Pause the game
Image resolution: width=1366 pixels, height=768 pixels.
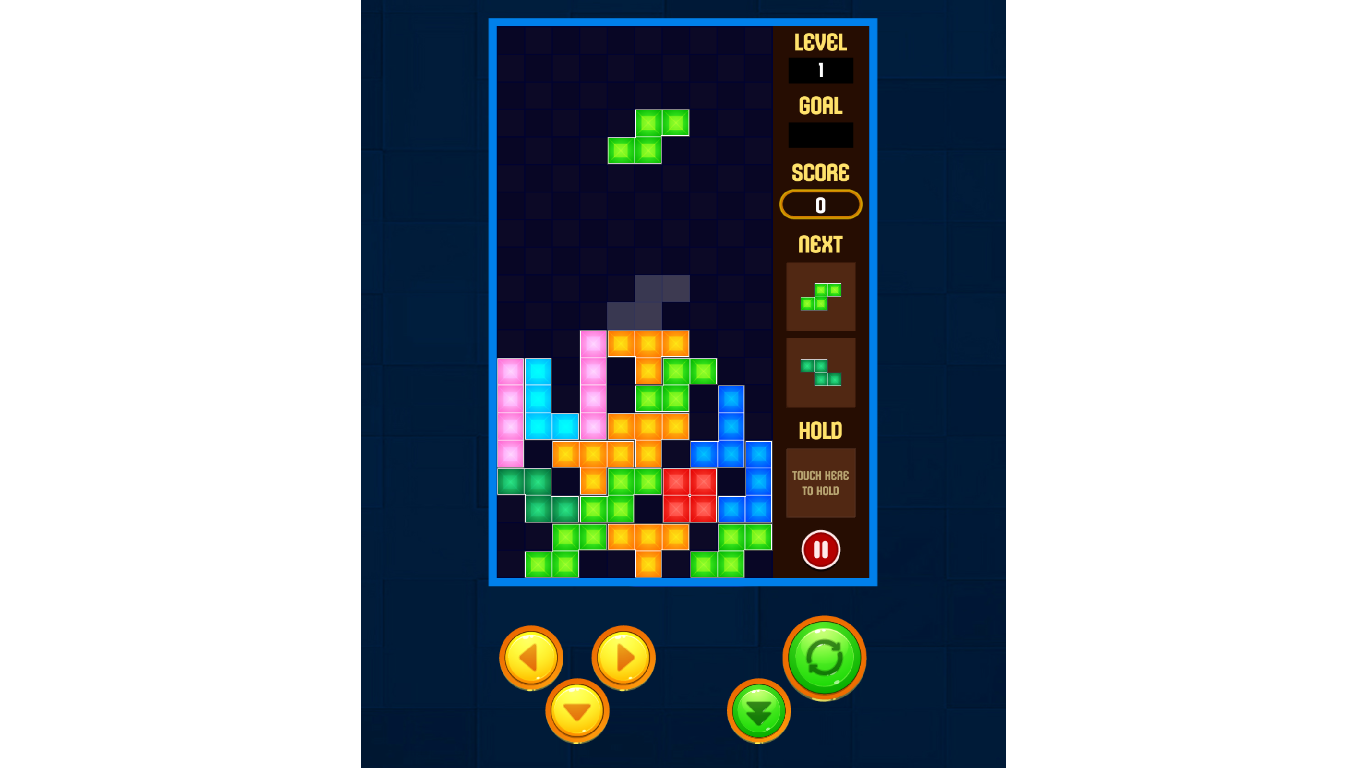point(821,550)
